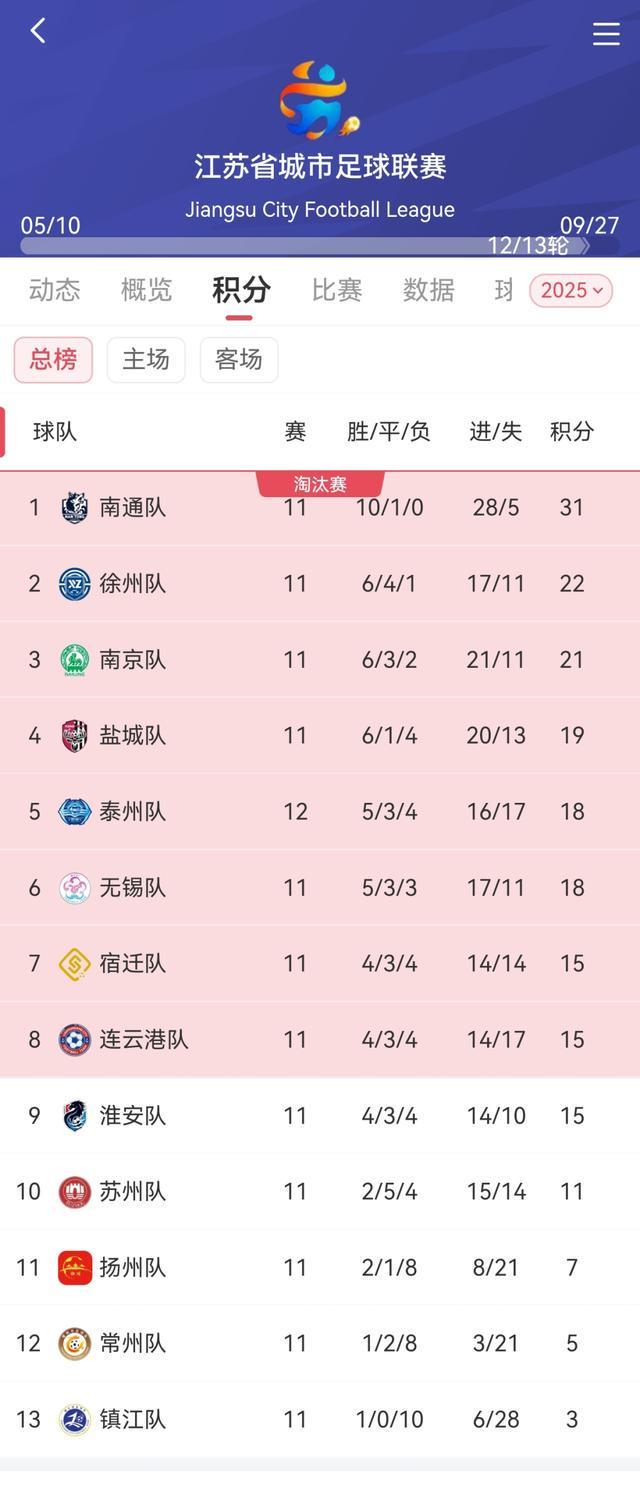Open the 徐州队 team row
The width and height of the screenshot is (640, 1492).
pos(132,584)
